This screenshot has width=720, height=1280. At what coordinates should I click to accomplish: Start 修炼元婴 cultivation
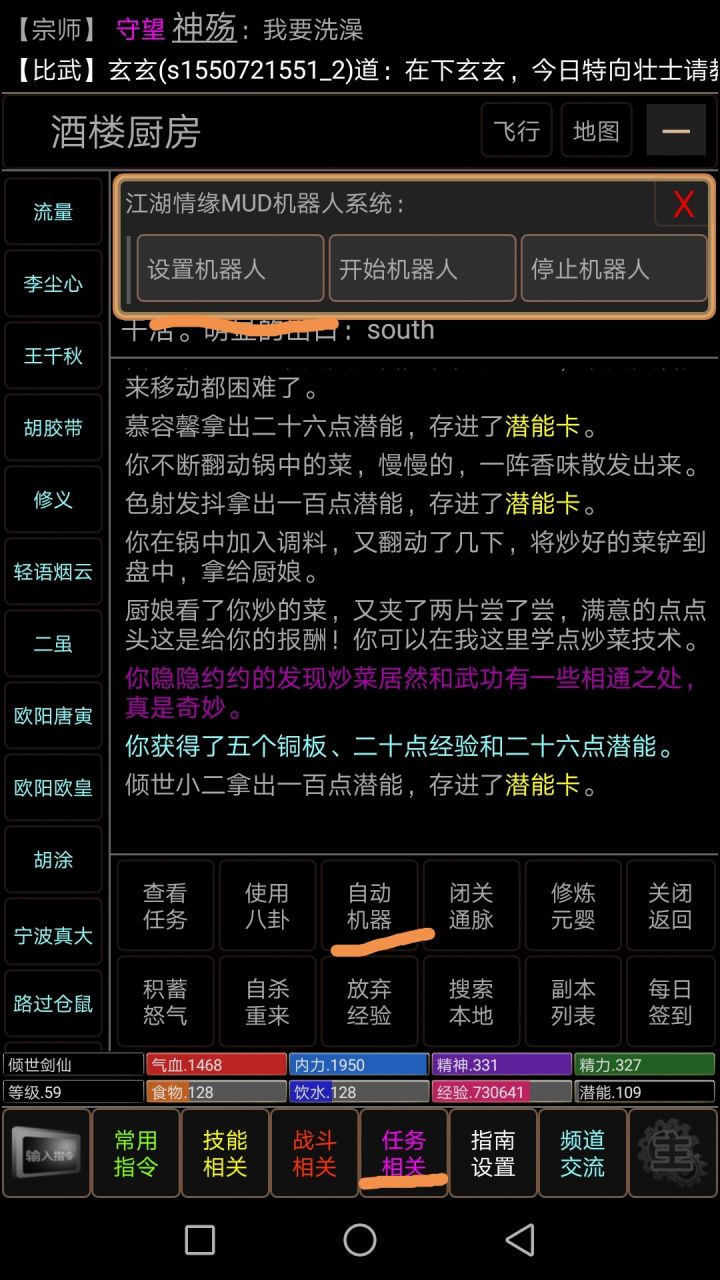pyautogui.click(x=573, y=906)
